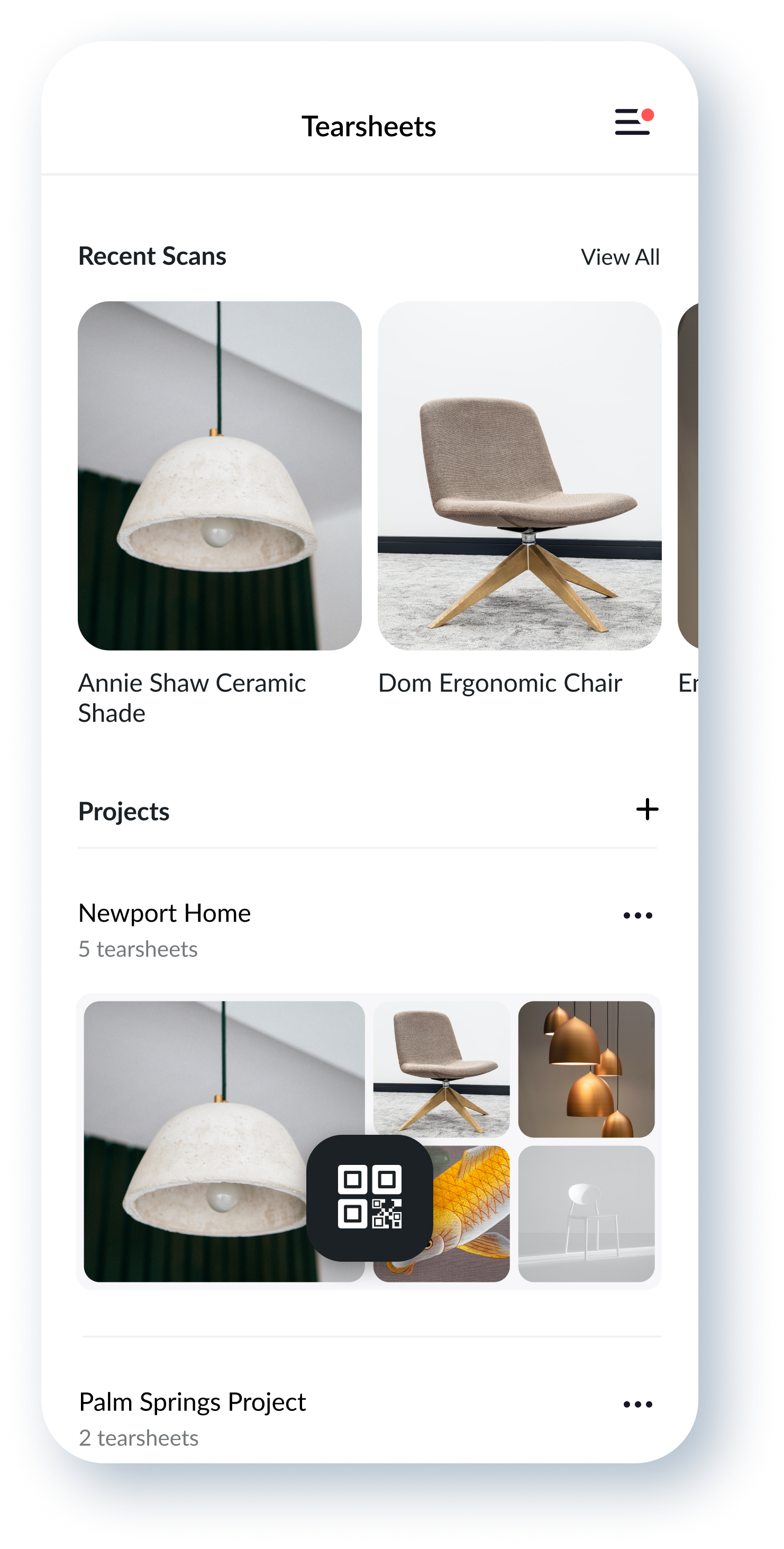Open copper pendant lamps tearsheet tile

[586, 1069]
